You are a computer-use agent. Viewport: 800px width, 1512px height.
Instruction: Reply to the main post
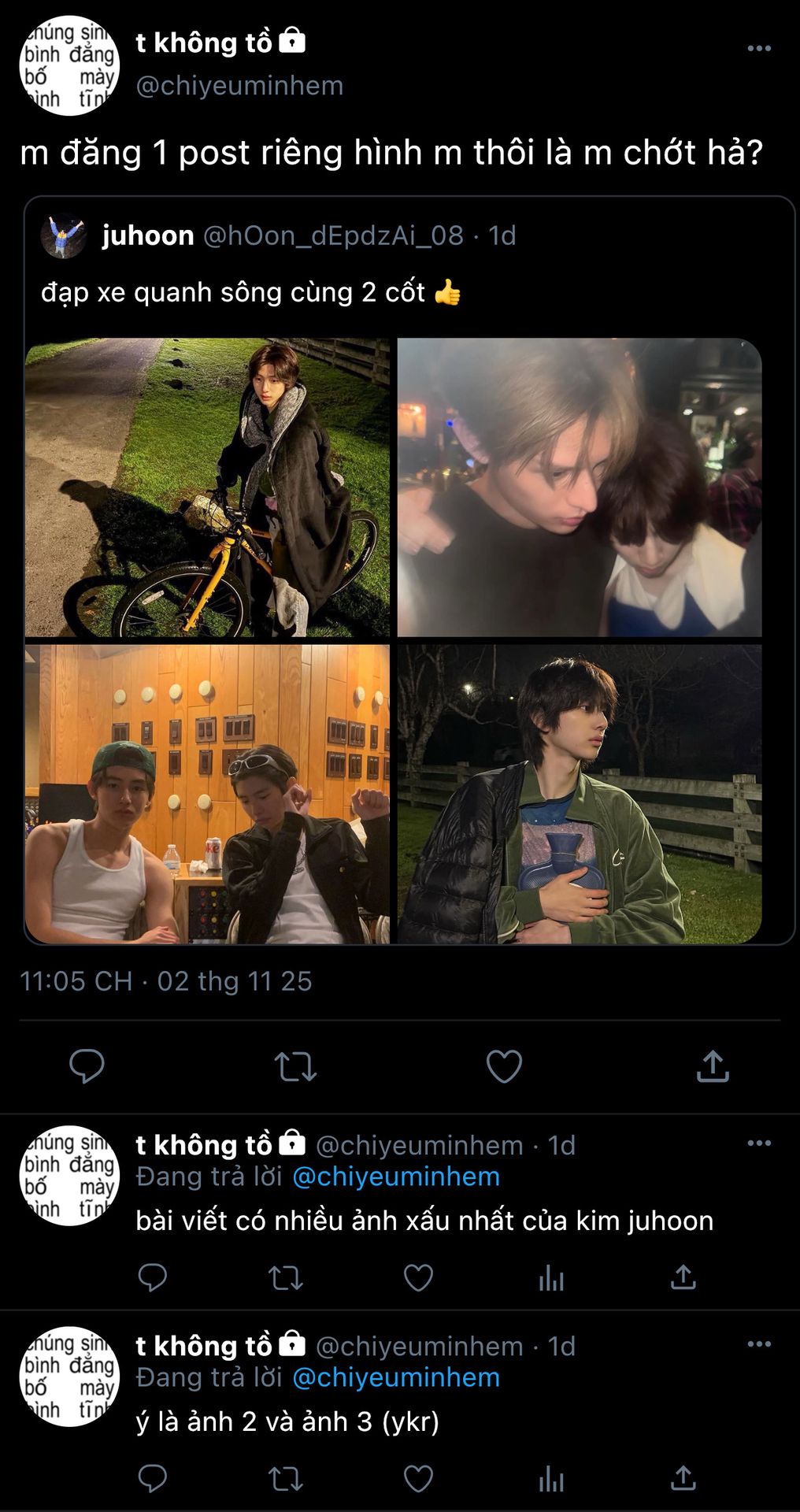(x=87, y=1066)
